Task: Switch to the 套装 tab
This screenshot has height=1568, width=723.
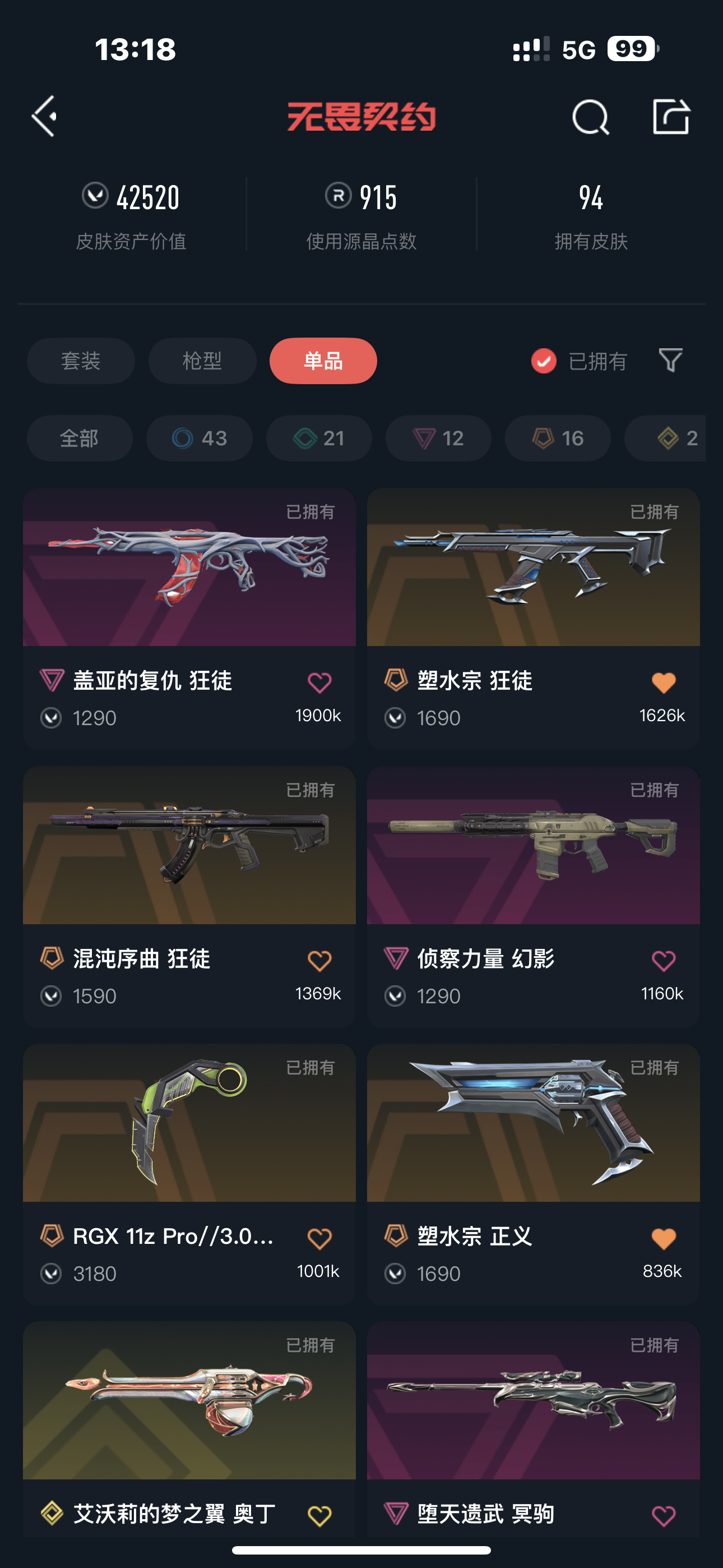Action: (81, 361)
